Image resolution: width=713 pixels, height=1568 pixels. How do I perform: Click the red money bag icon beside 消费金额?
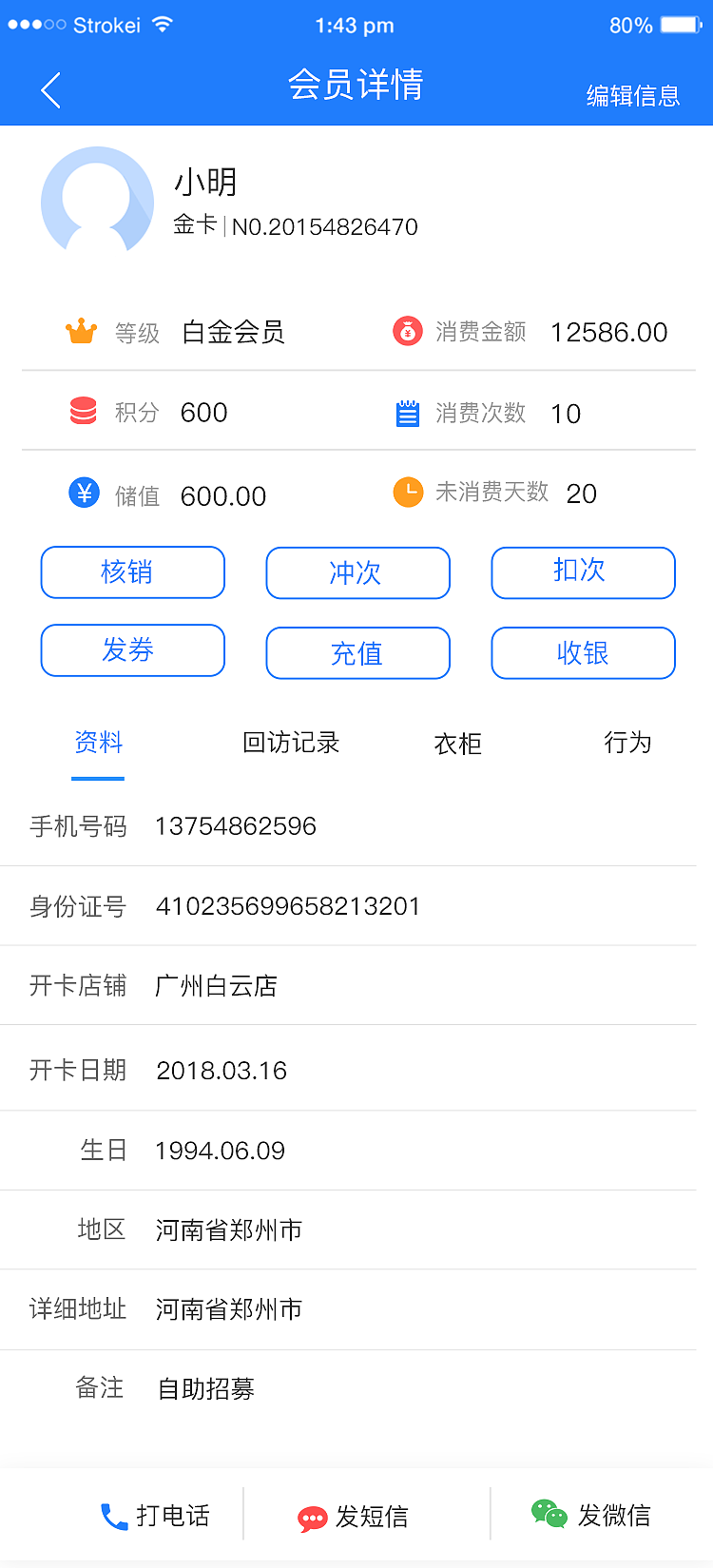(x=407, y=331)
